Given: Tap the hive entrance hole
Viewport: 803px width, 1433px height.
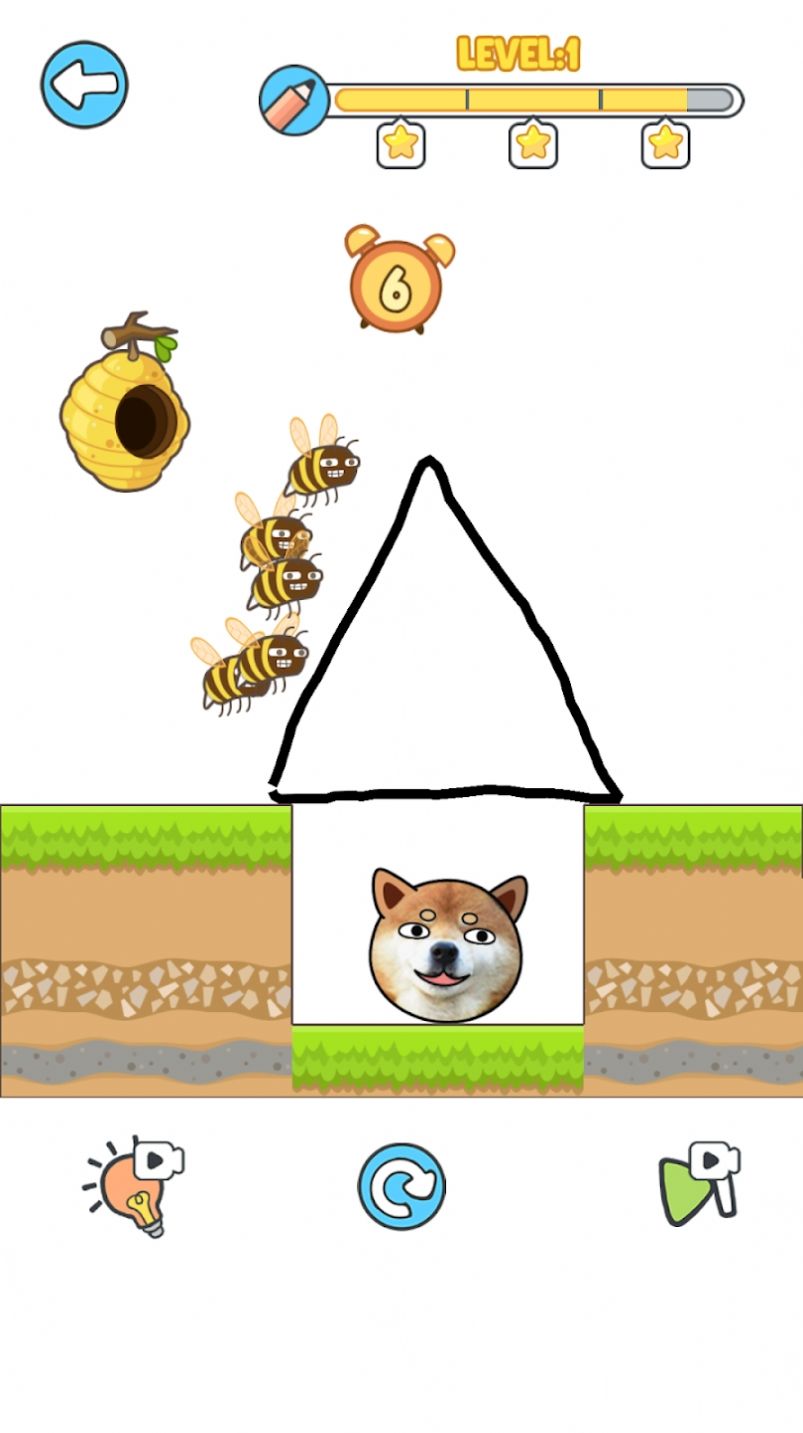Looking at the screenshot, I should click(x=142, y=420).
